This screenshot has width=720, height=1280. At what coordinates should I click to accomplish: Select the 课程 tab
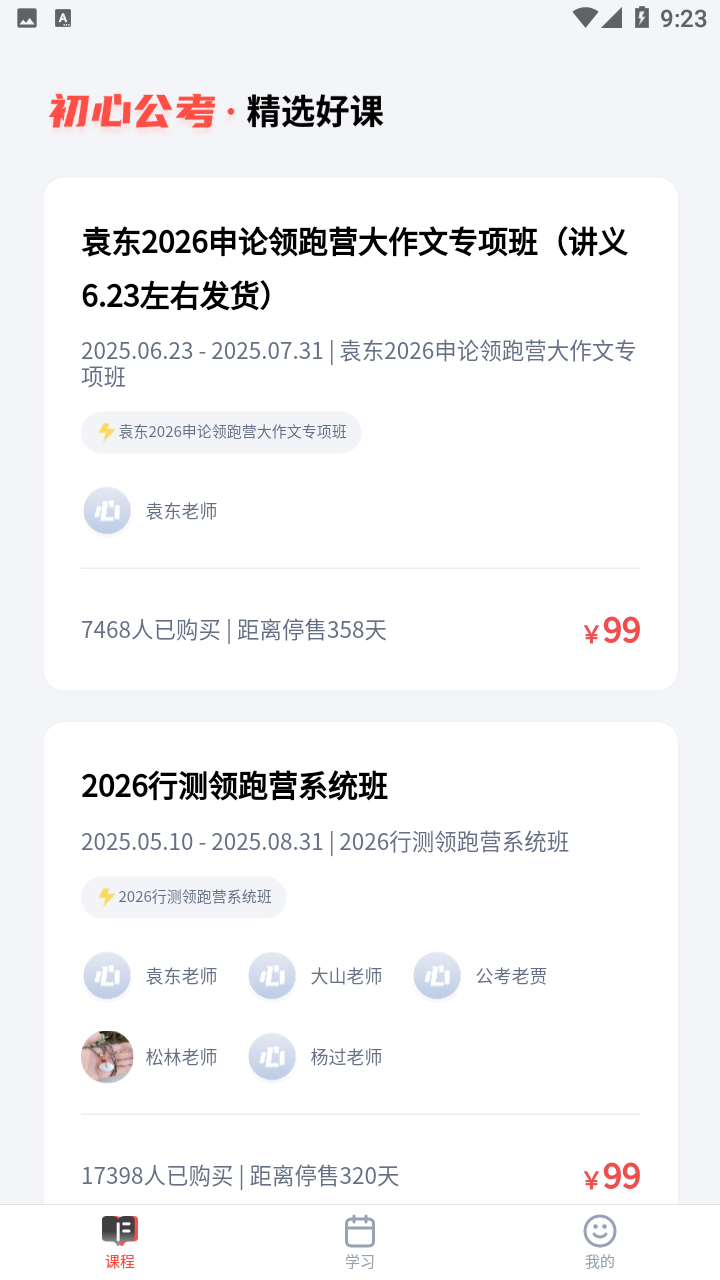[120, 1242]
